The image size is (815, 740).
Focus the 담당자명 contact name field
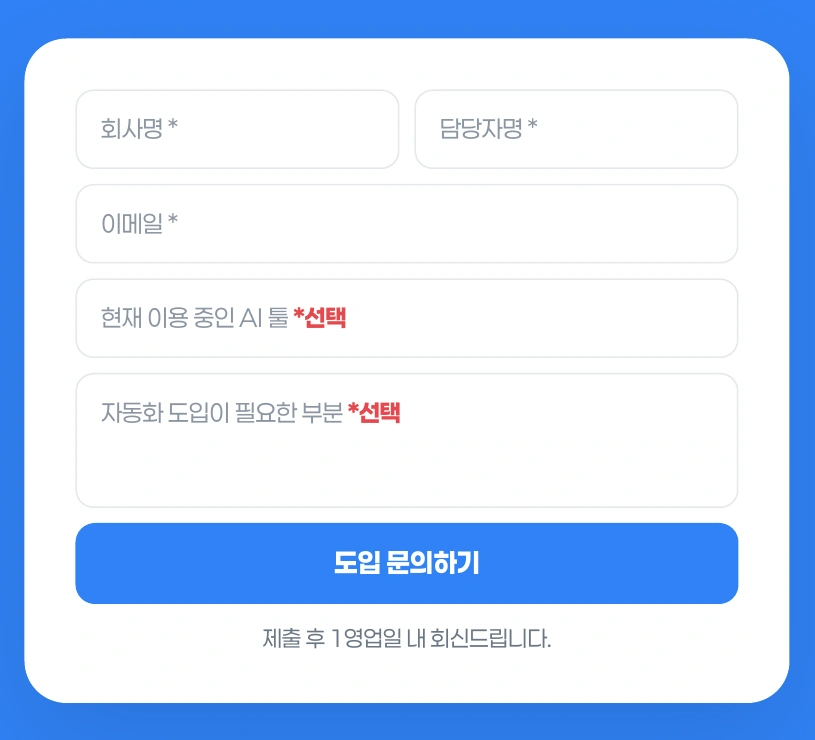point(576,129)
